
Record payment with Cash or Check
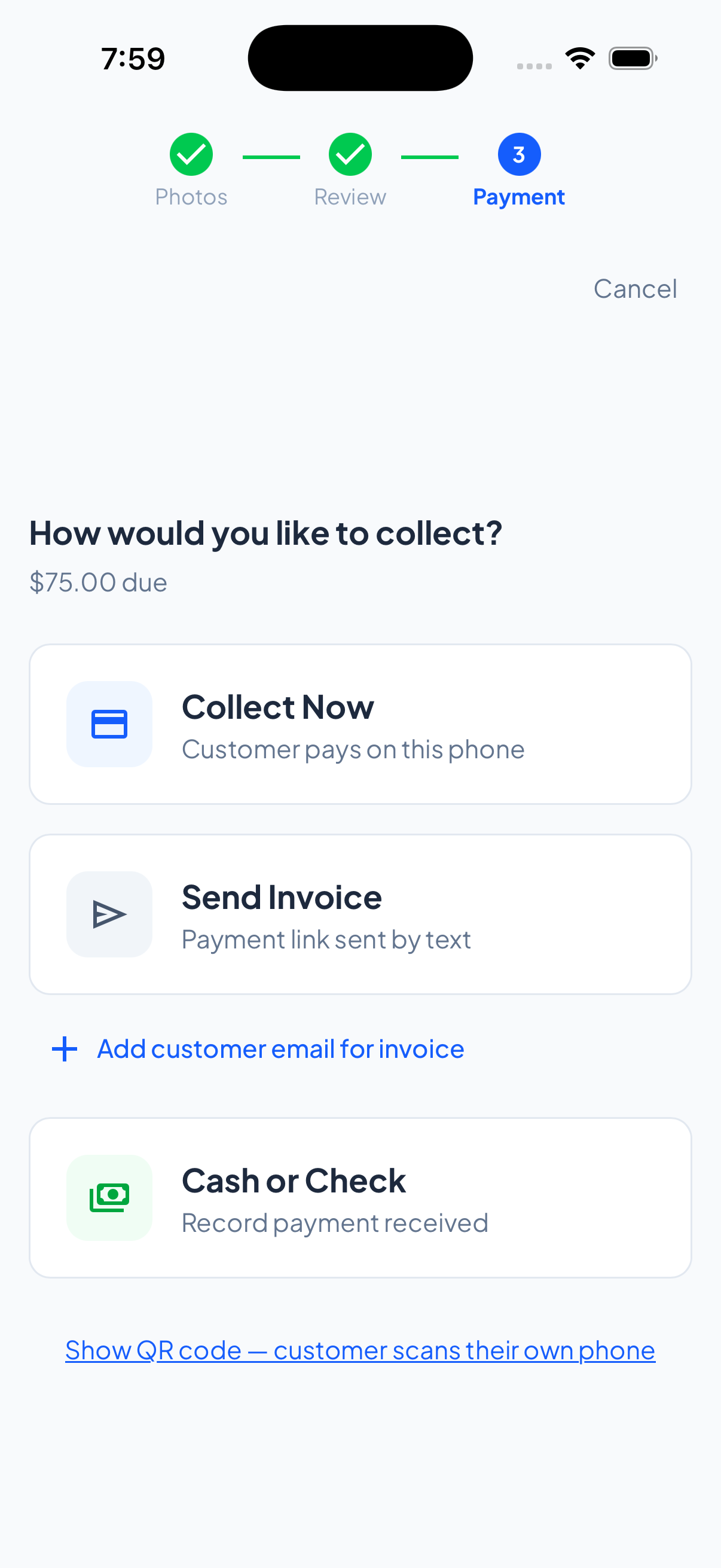coord(360,1197)
